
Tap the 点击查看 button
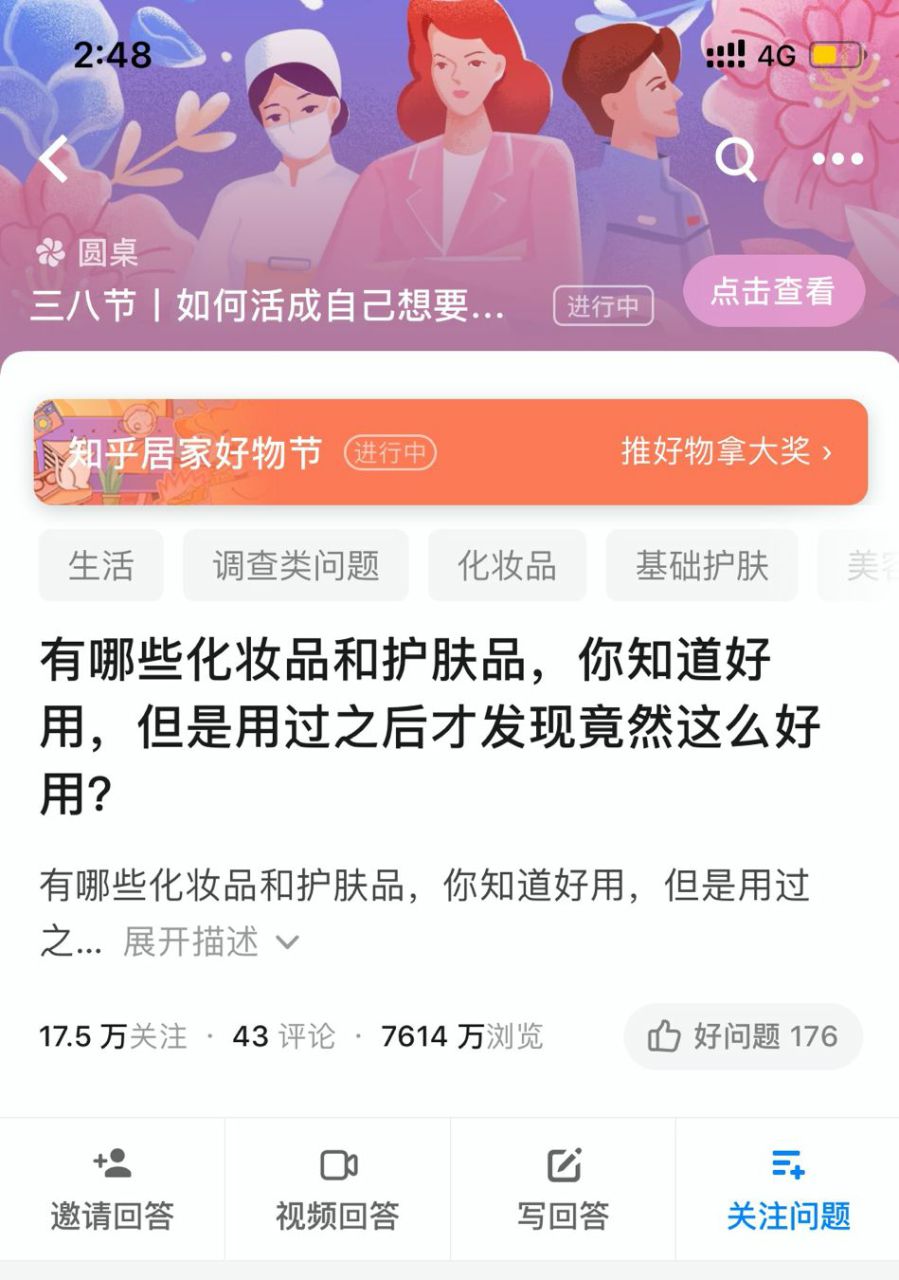pyautogui.click(x=773, y=291)
